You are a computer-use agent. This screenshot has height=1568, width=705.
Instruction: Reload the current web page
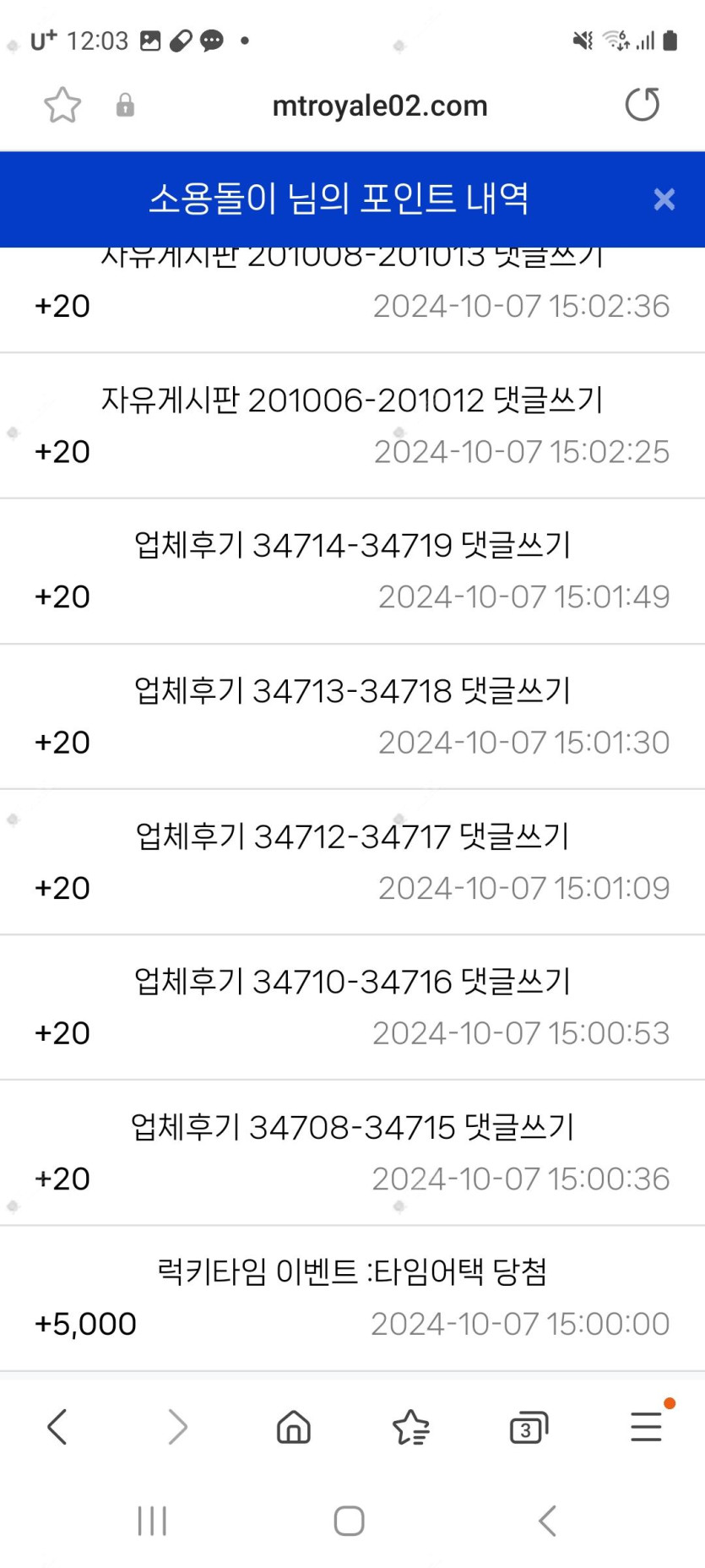(x=642, y=105)
